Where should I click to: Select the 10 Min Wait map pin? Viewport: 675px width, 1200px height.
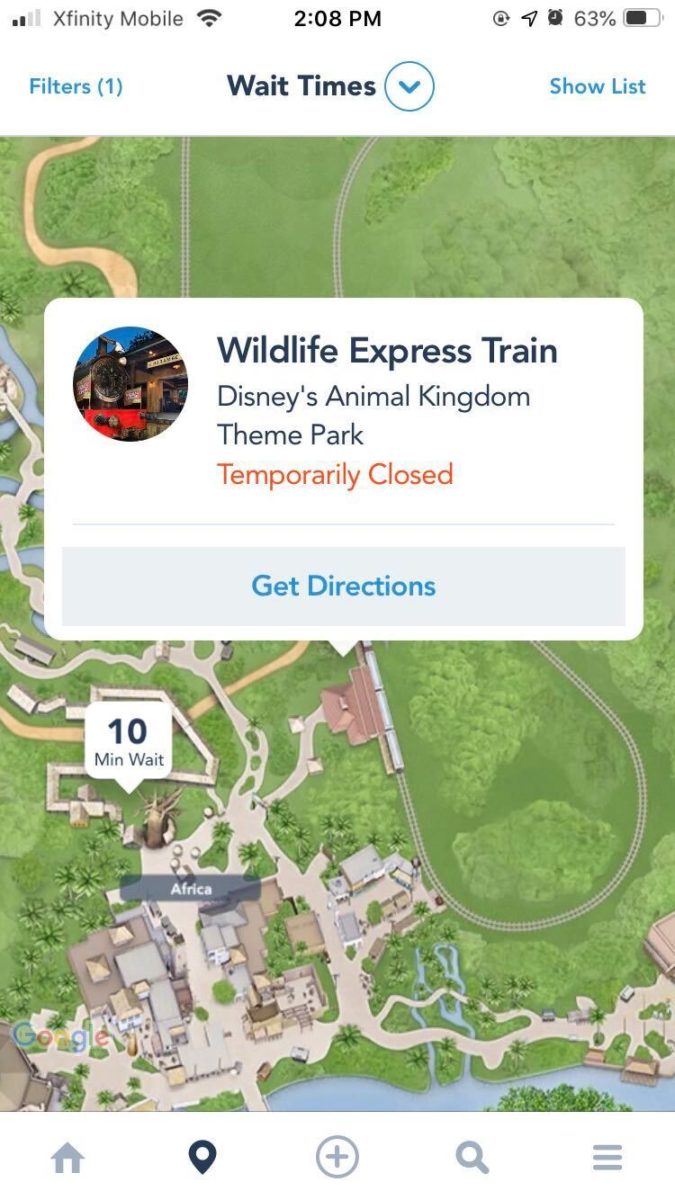coord(128,741)
